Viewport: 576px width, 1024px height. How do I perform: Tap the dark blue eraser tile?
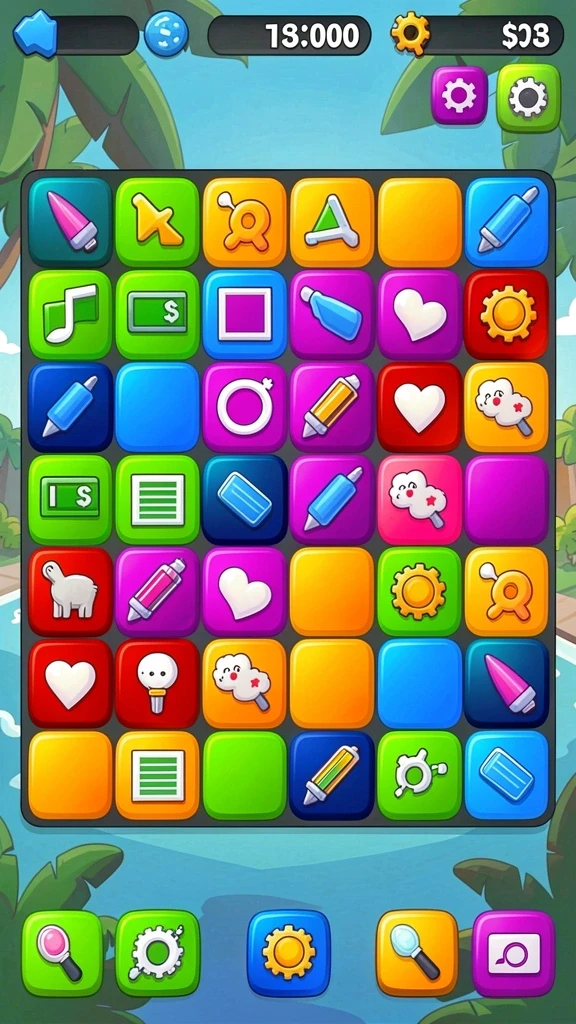[244, 500]
